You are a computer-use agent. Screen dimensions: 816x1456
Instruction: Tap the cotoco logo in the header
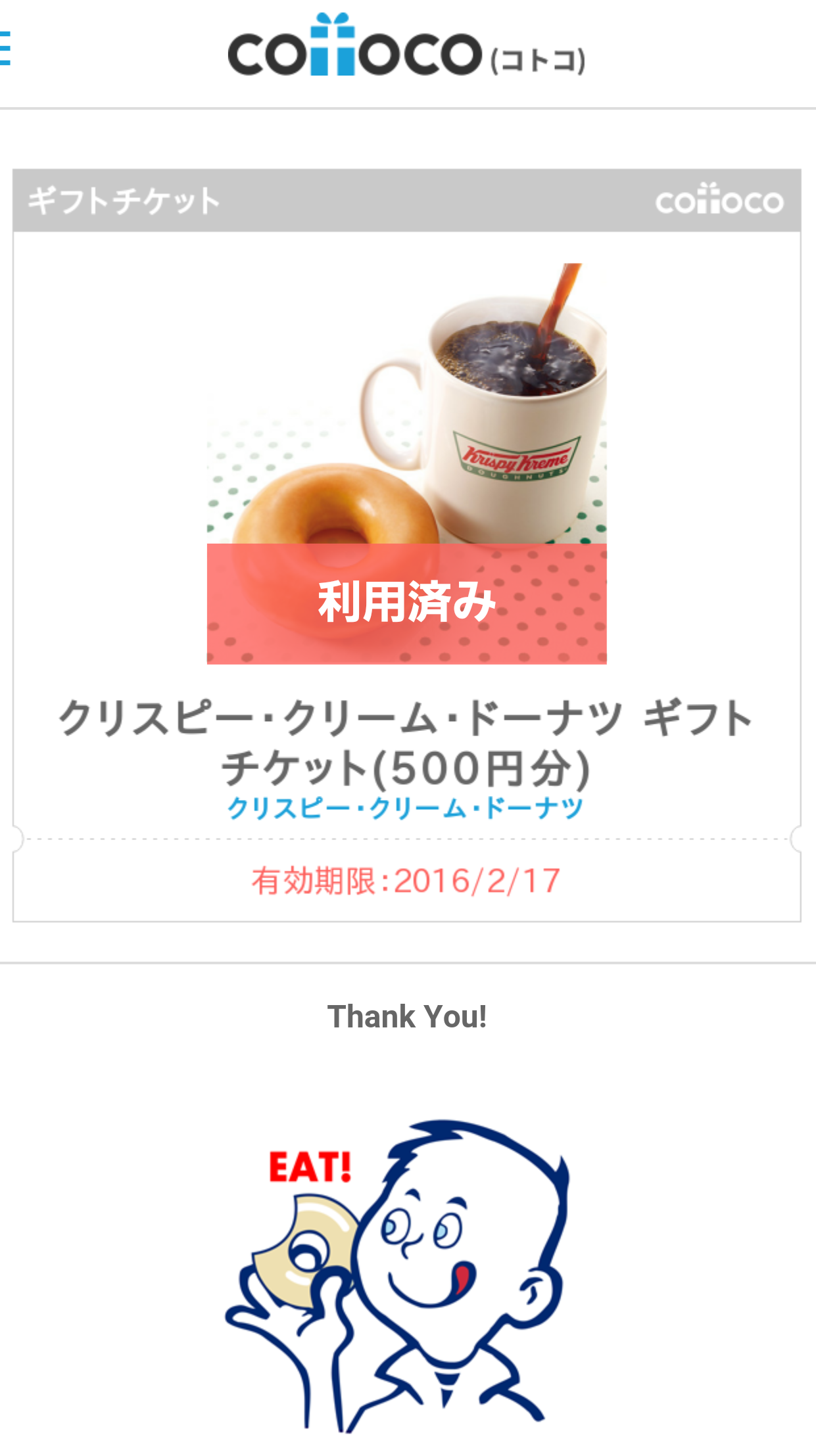point(406,45)
